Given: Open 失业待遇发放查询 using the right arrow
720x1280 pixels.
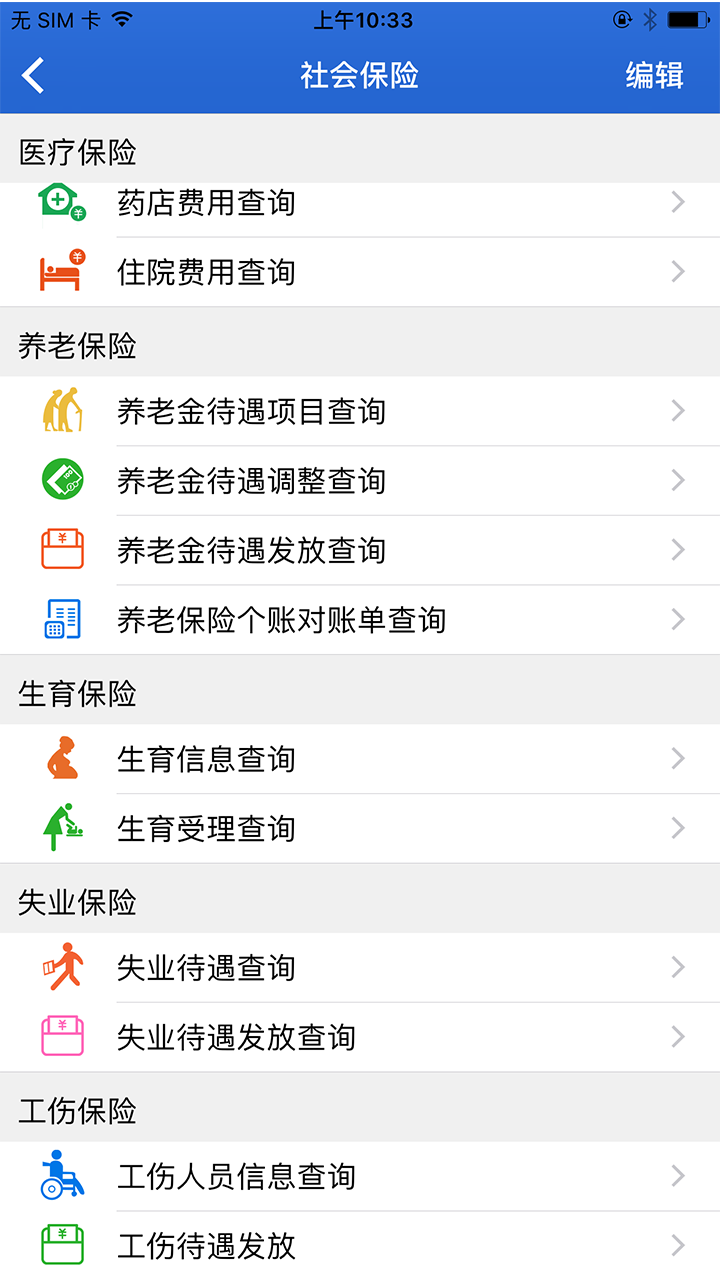Looking at the screenshot, I should [678, 1037].
